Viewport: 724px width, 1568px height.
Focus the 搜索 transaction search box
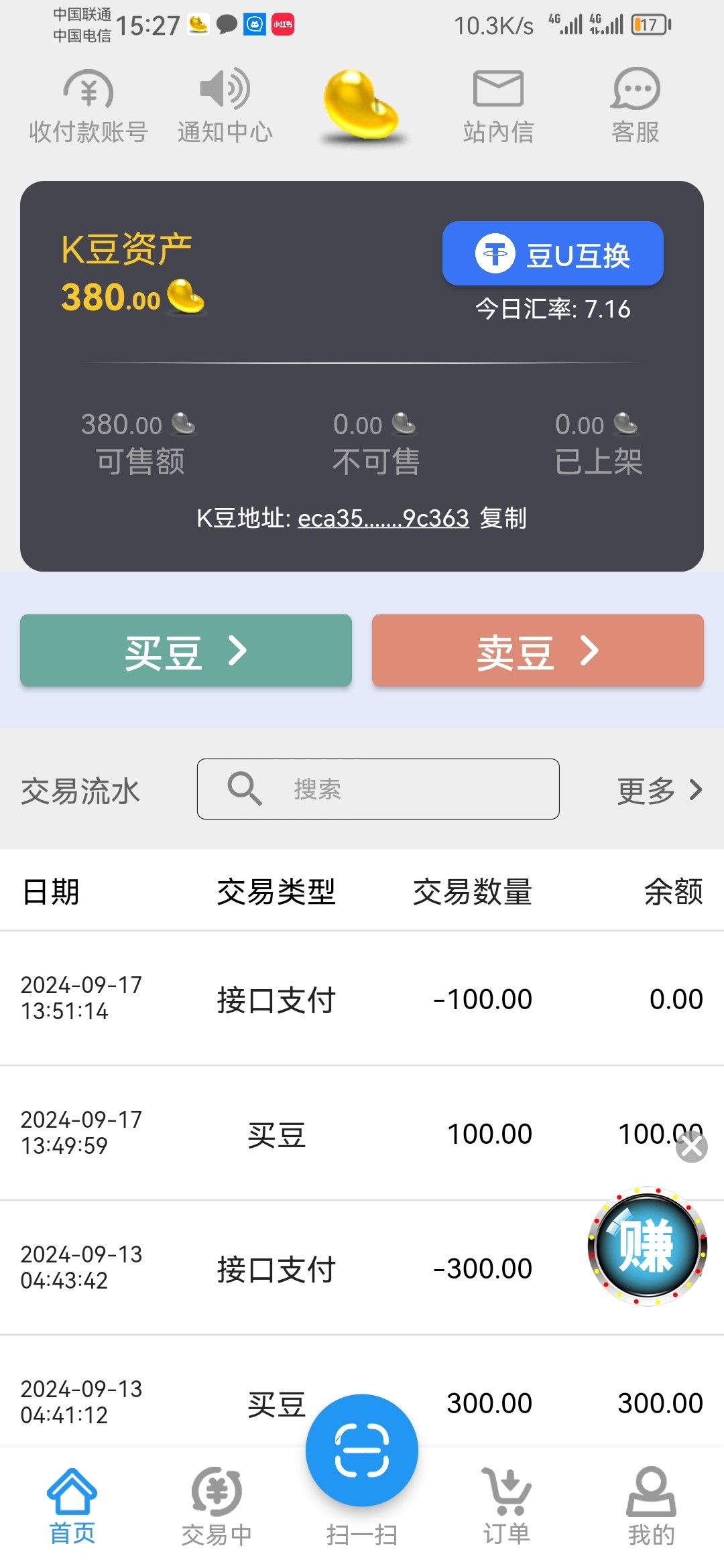(x=378, y=789)
